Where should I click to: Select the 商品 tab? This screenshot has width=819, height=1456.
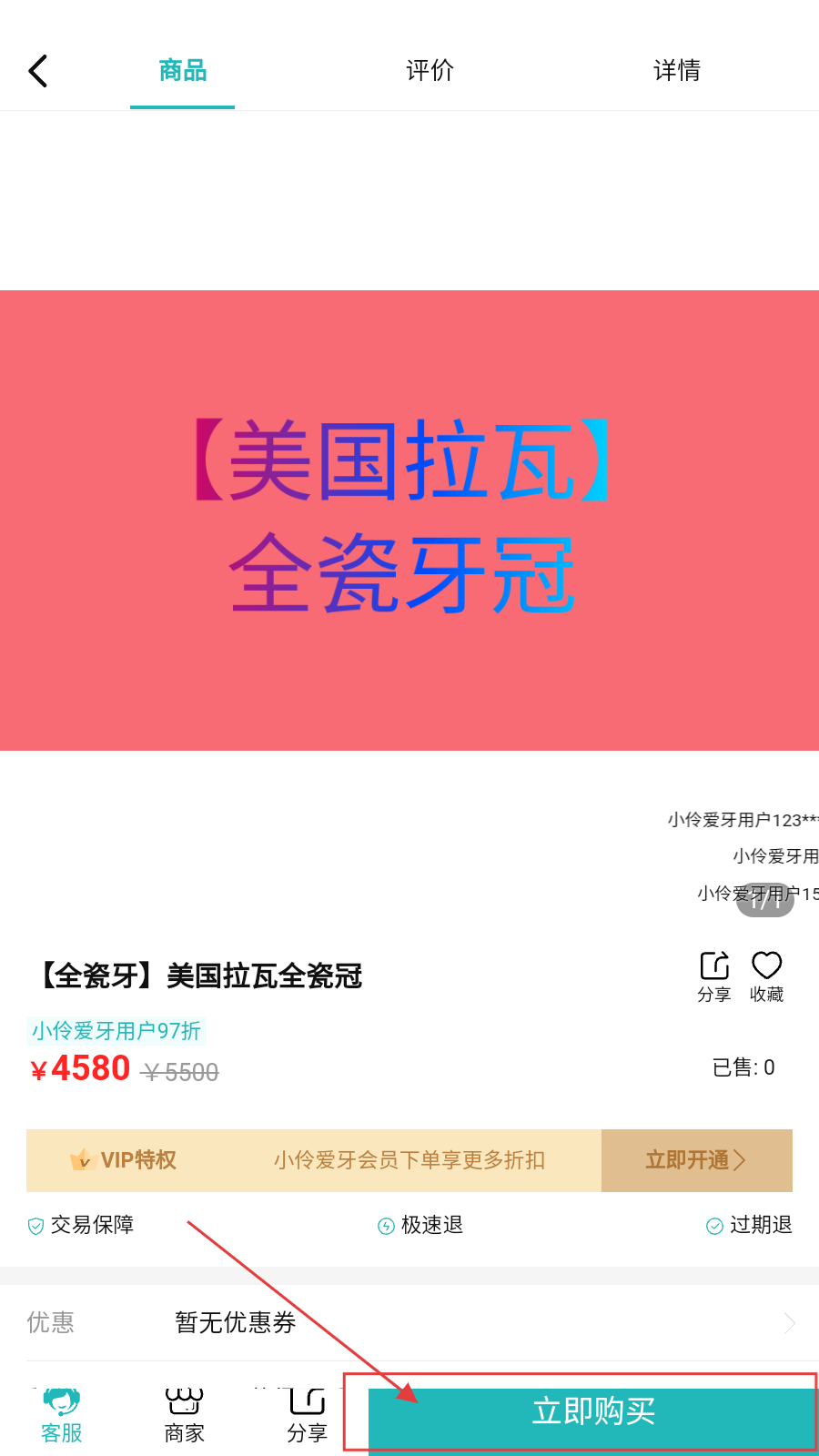[x=182, y=71]
